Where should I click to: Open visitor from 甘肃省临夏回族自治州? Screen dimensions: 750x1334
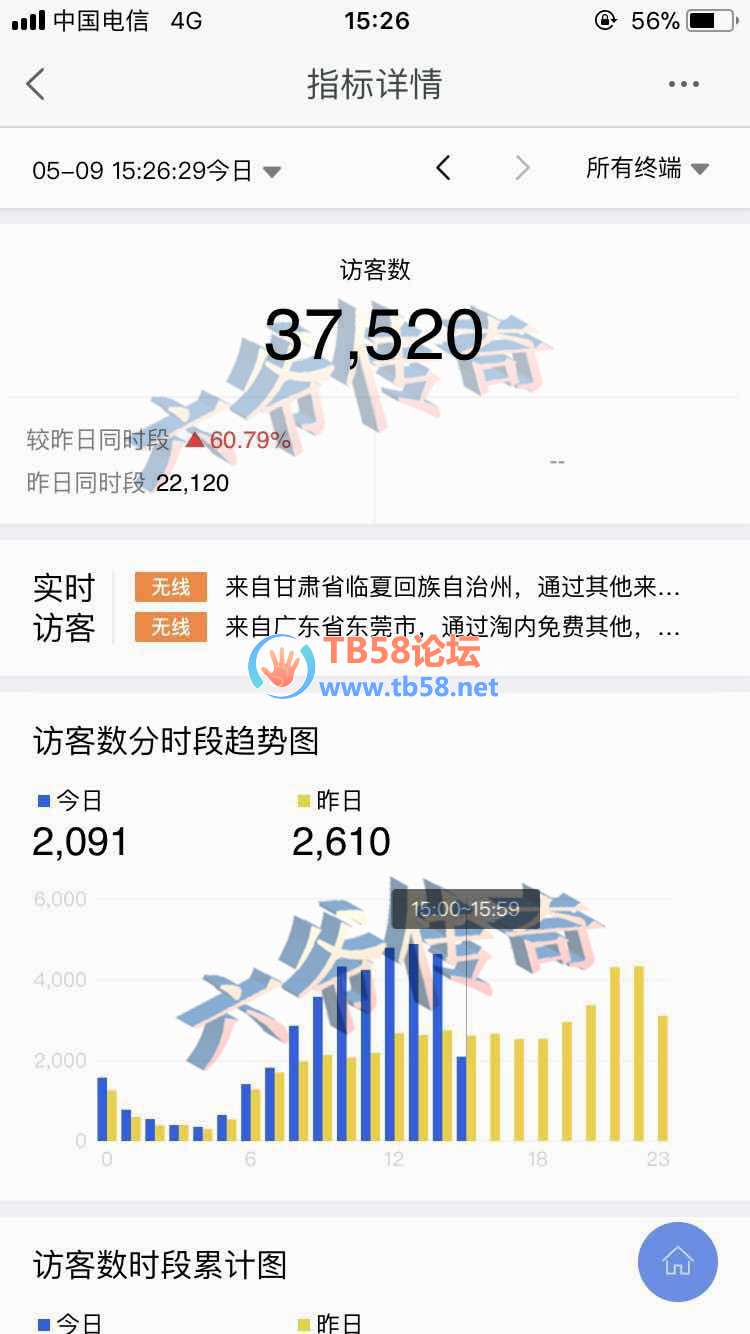[x=452, y=587]
